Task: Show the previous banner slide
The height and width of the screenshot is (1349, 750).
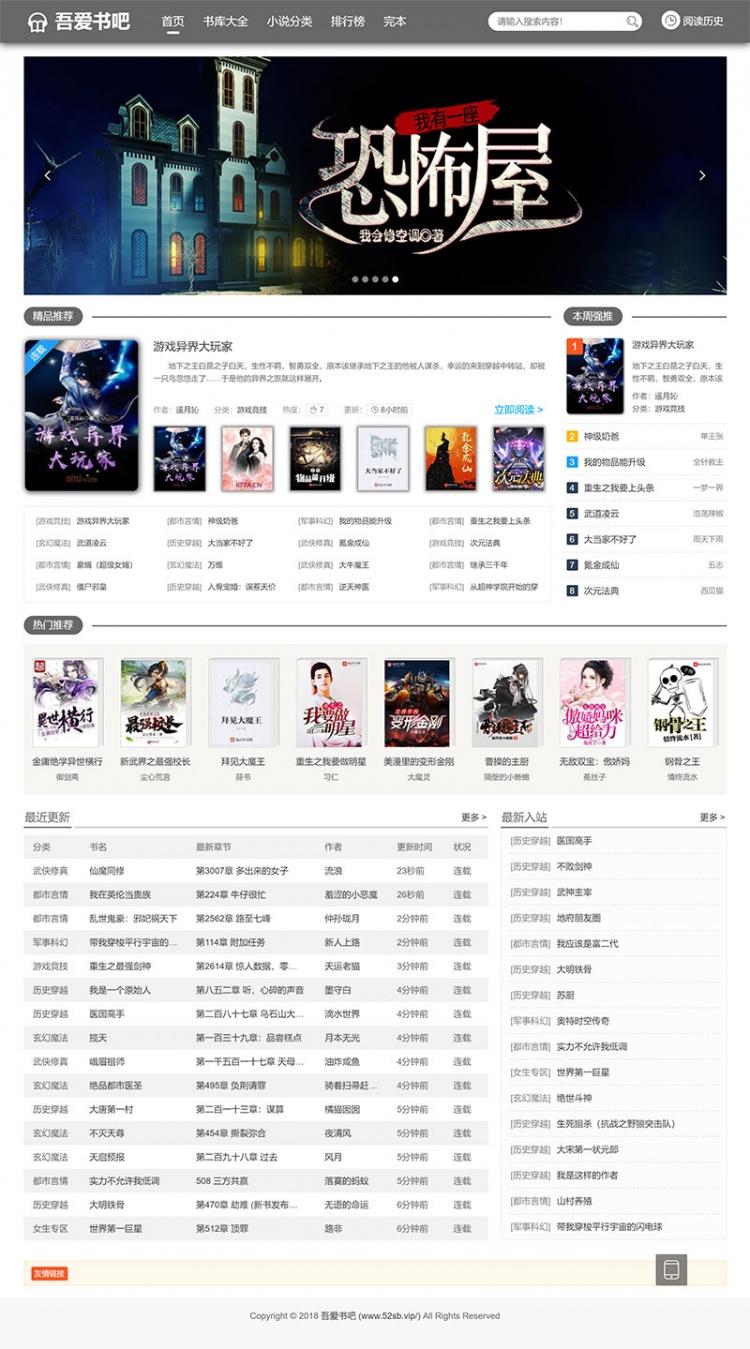Action: point(47,175)
